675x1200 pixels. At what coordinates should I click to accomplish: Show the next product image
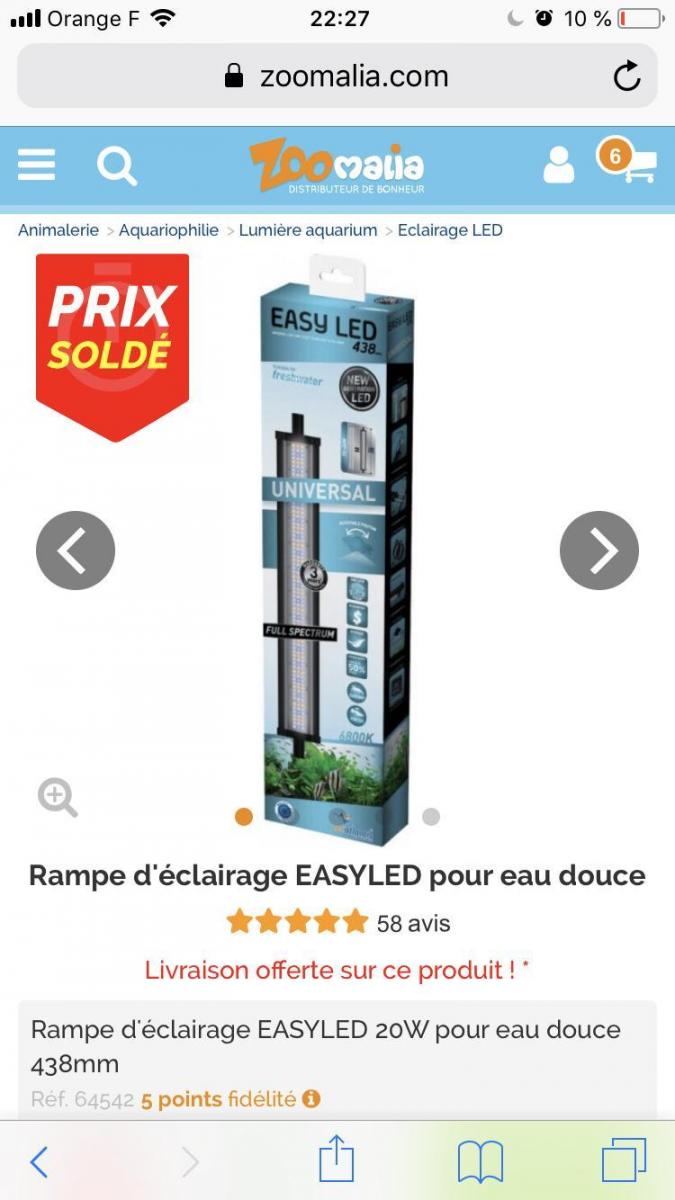tap(599, 550)
